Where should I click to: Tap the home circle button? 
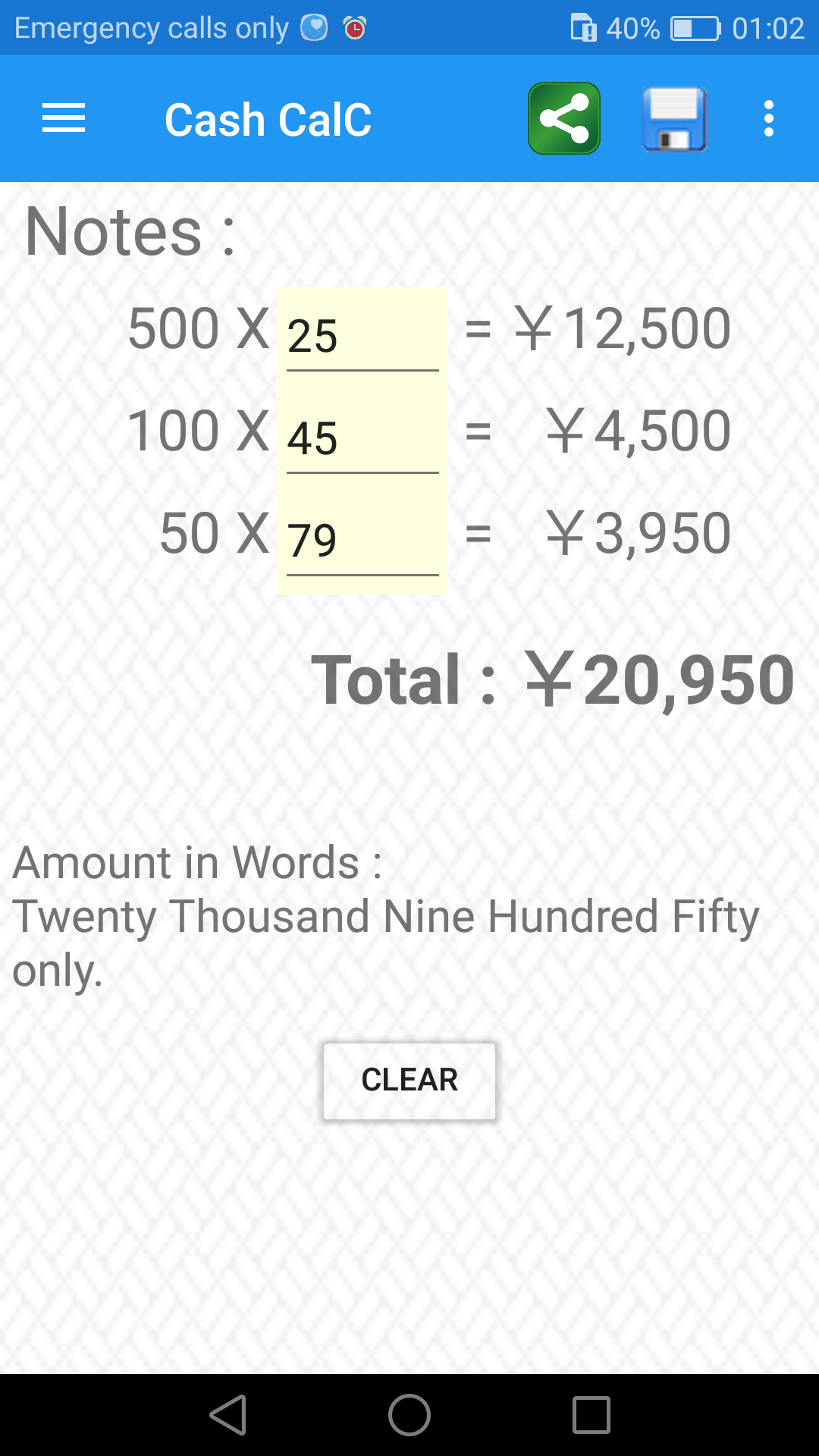coord(409,1415)
